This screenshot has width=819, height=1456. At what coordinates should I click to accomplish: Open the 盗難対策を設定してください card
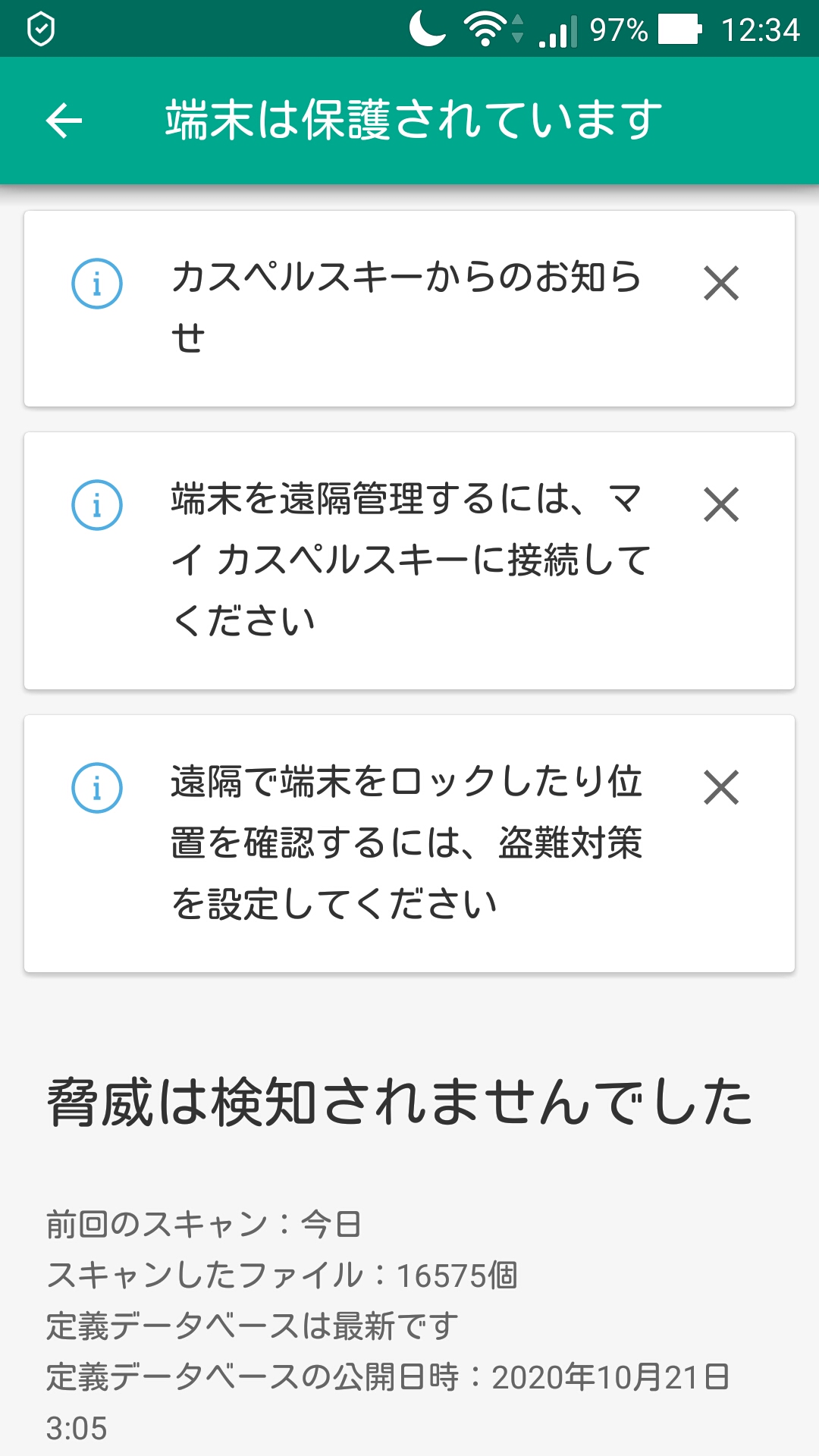point(406,843)
